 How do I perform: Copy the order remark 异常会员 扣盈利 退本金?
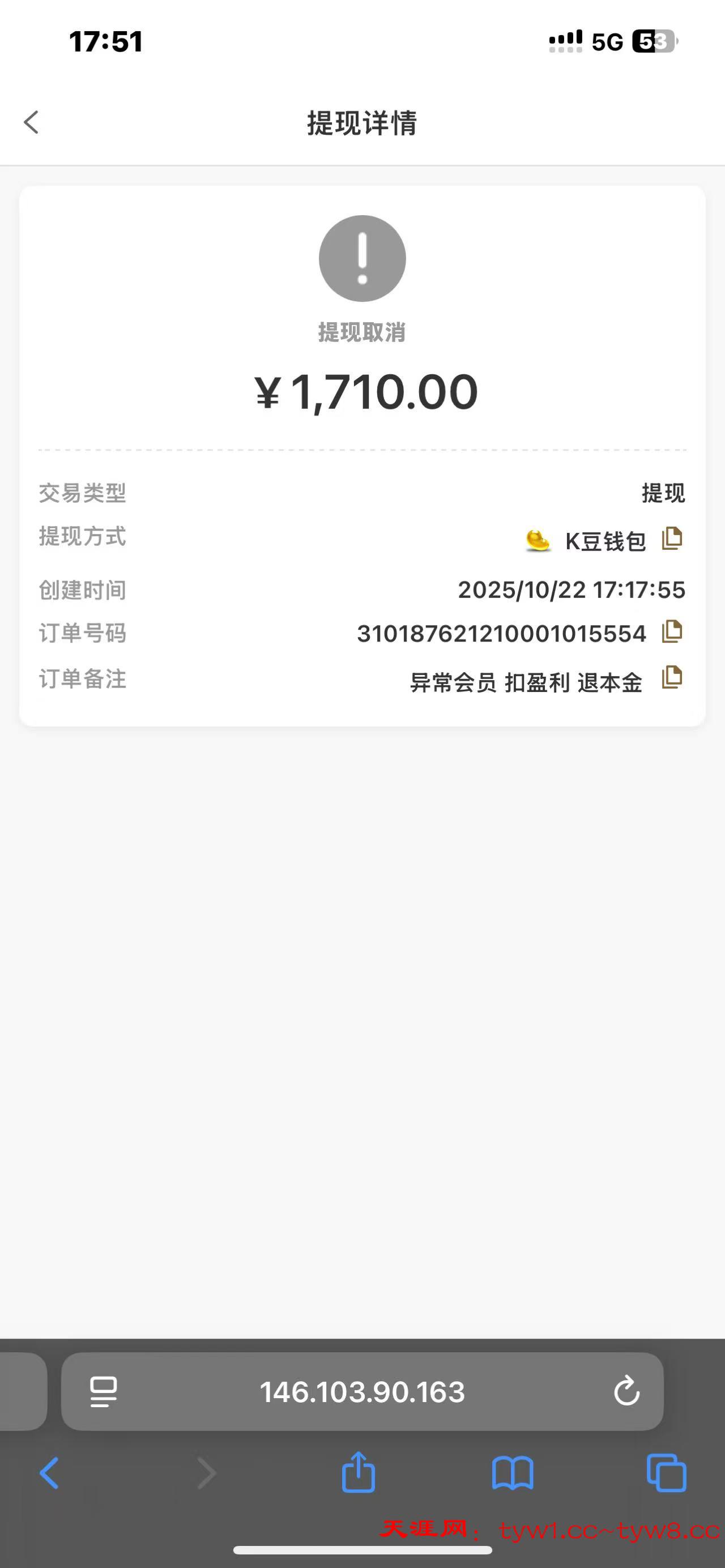672,678
